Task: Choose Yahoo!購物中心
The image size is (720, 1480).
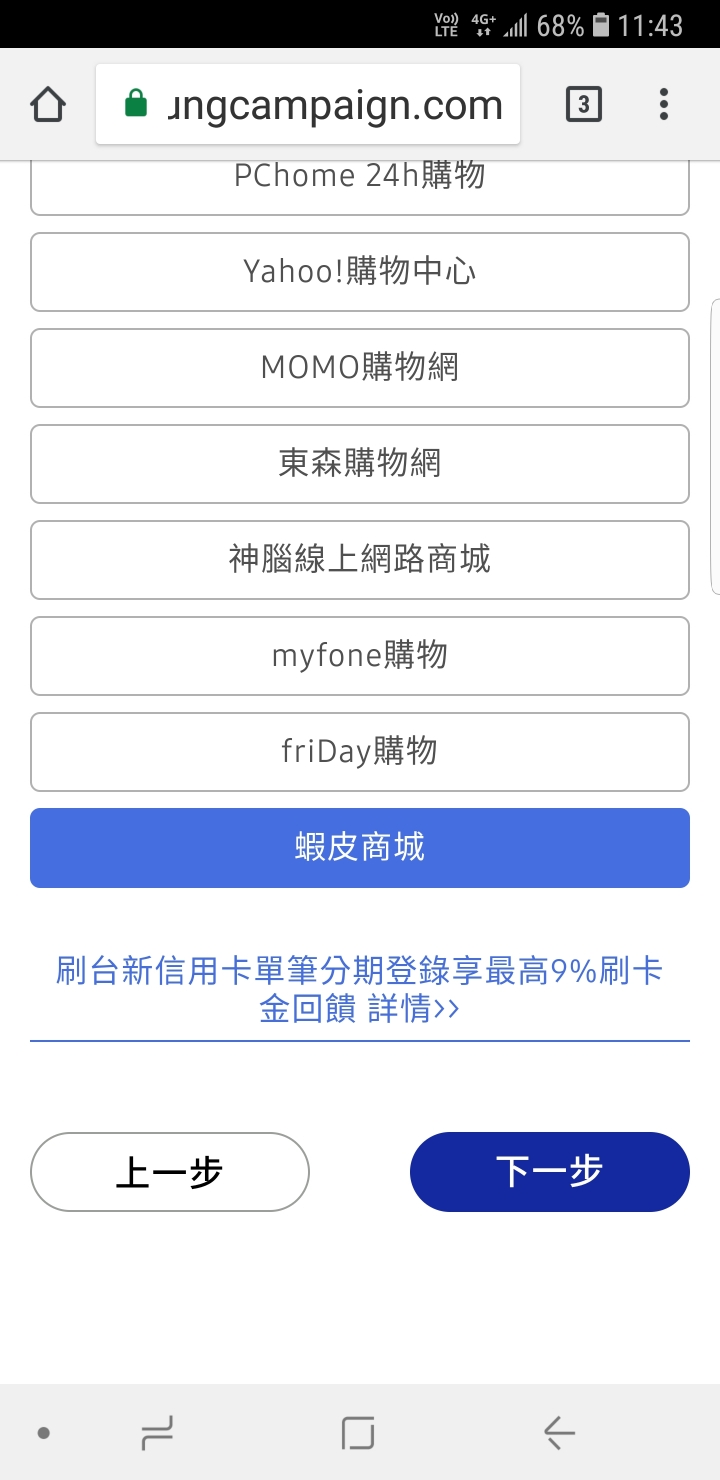Action: (360, 272)
